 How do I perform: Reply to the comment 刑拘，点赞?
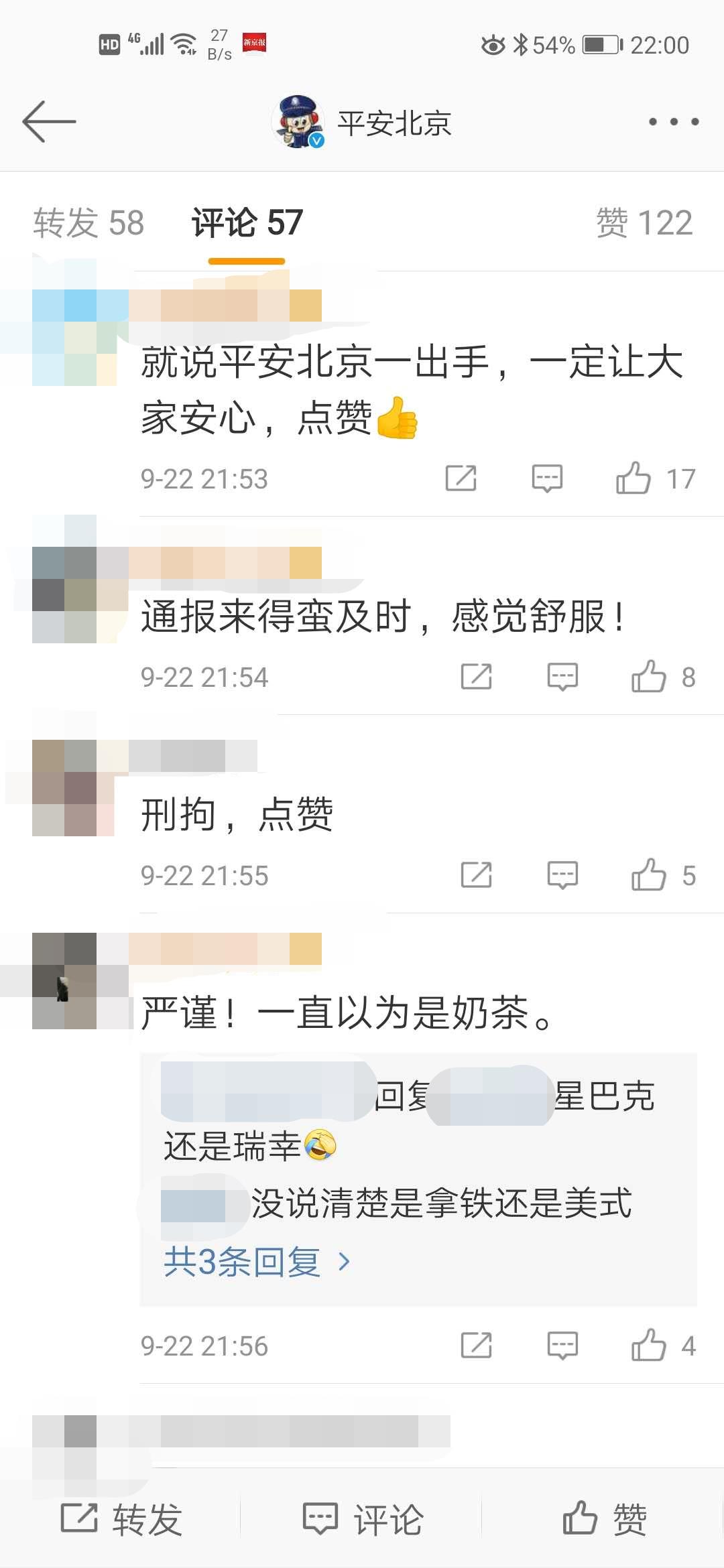562,875
